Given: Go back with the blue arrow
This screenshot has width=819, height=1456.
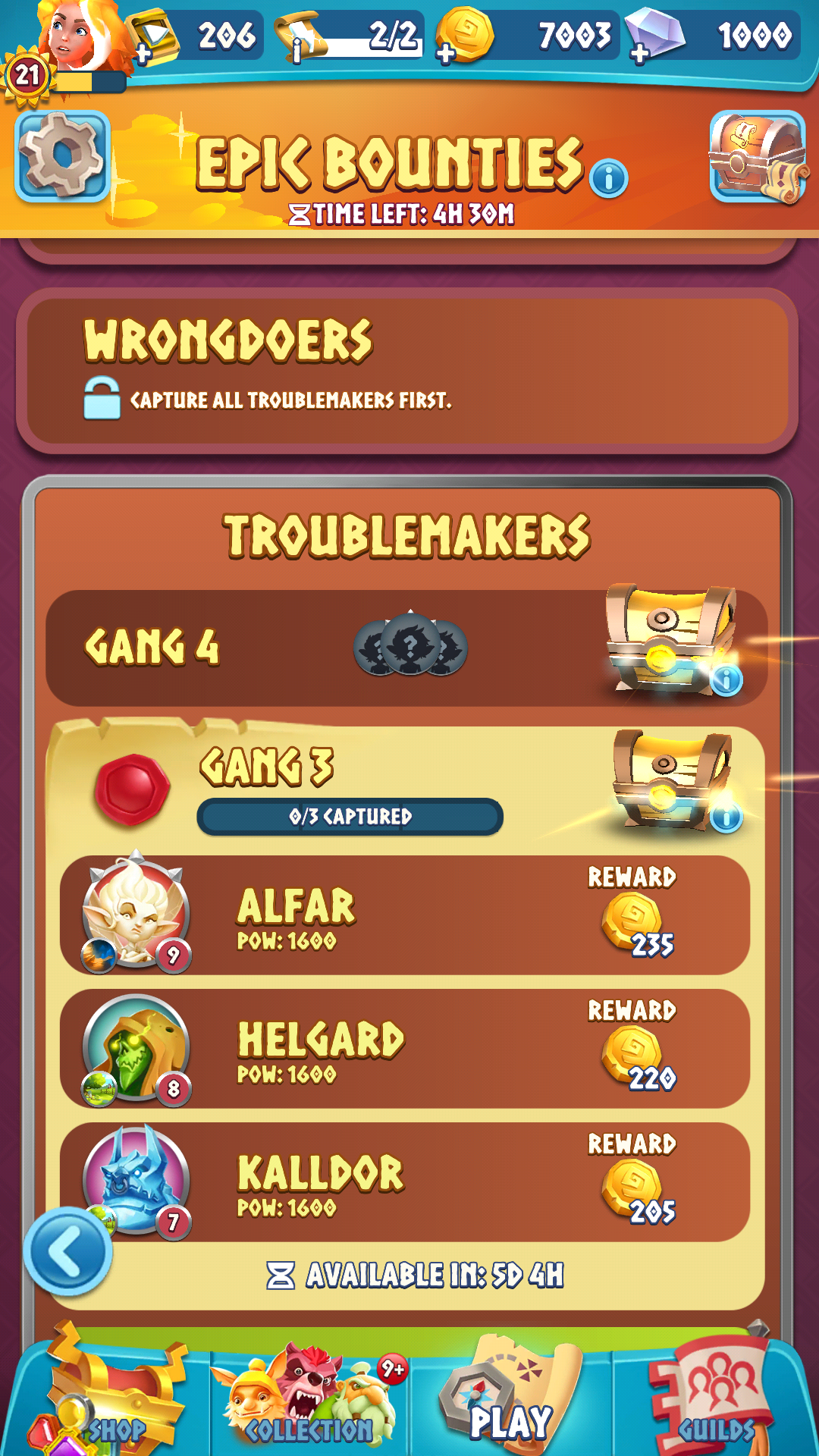Looking at the screenshot, I should point(68,1251).
